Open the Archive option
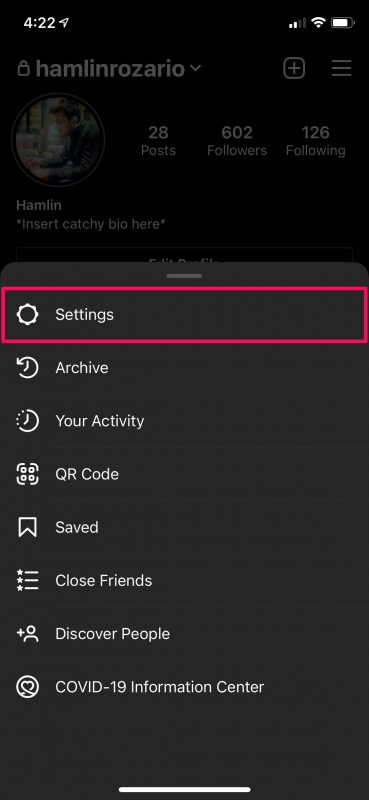 pyautogui.click(x=184, y=368)
